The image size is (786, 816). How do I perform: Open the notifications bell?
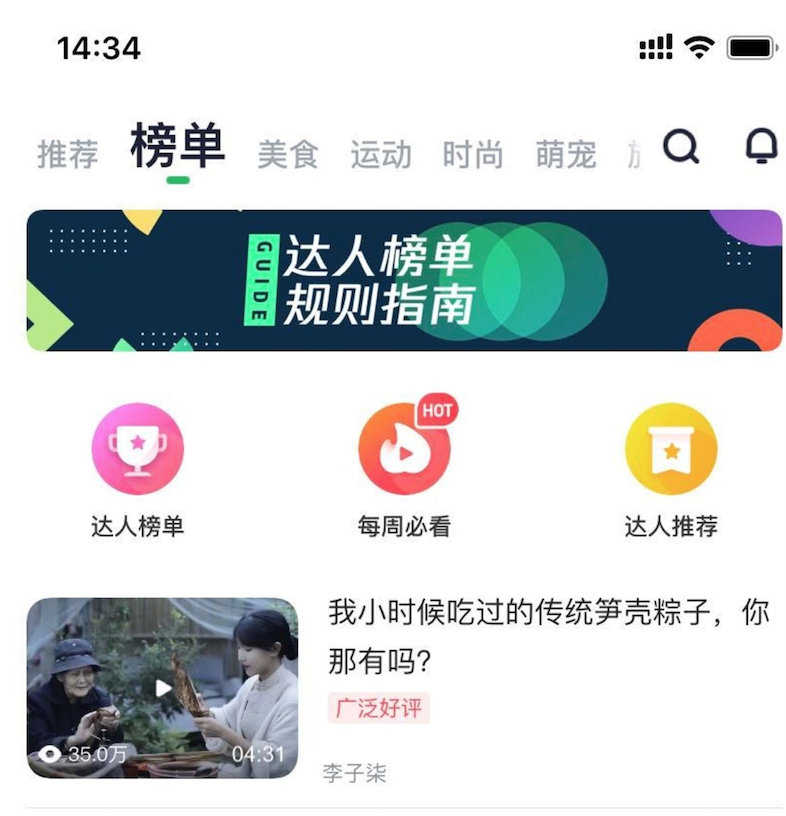[x=762, y=146]
